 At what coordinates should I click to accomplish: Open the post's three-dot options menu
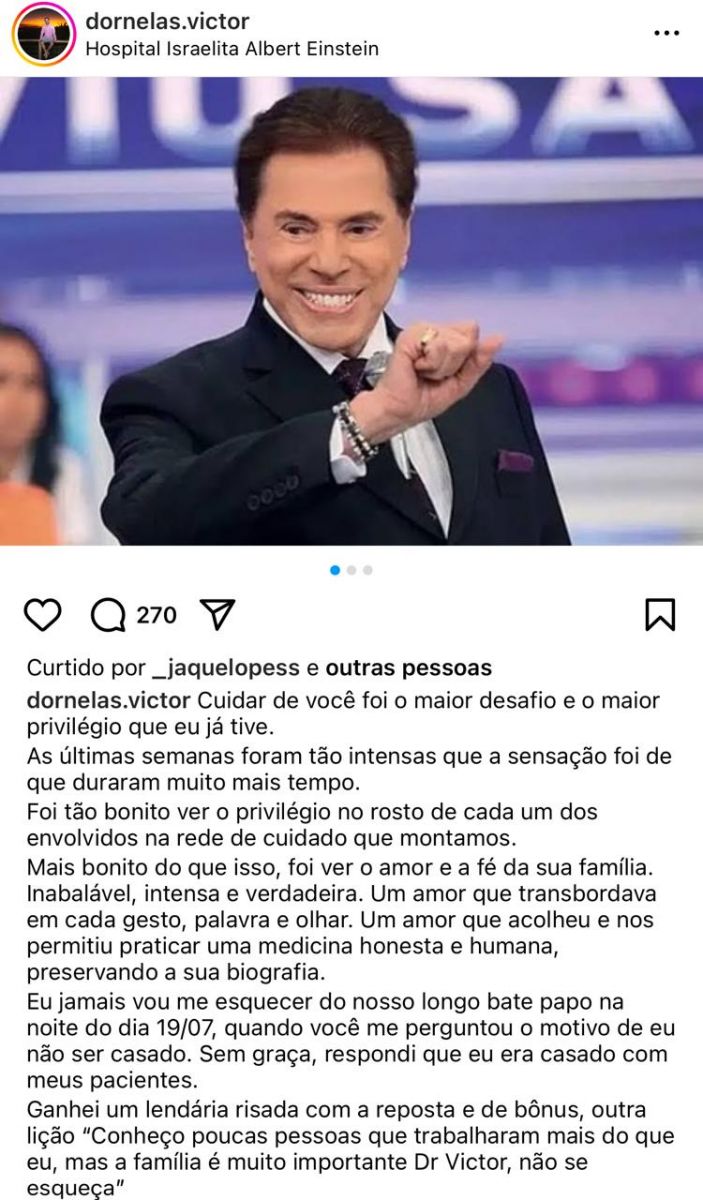[666, 33]
